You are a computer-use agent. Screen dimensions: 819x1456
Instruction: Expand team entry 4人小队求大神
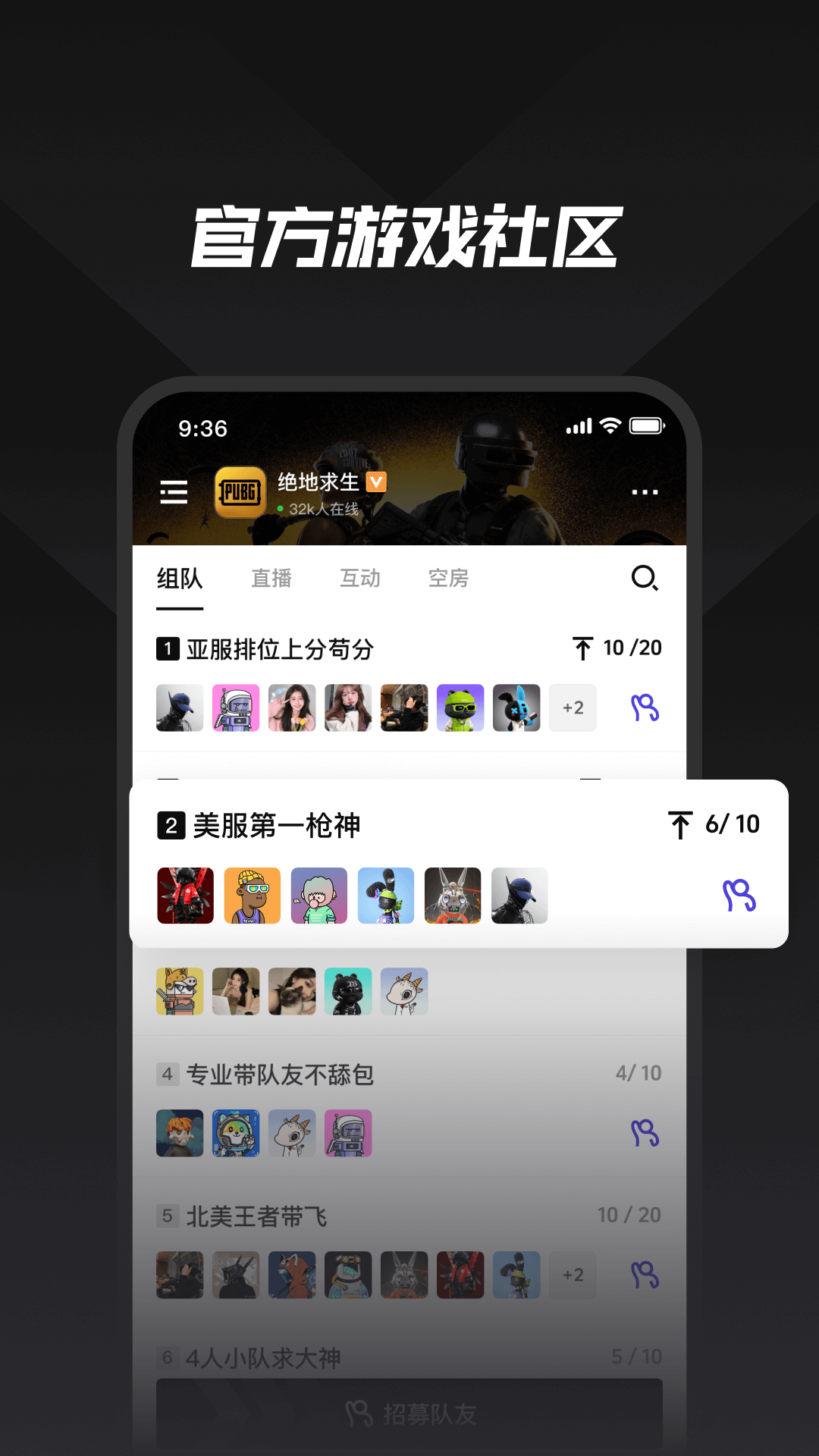click(x=265, y=1355)
